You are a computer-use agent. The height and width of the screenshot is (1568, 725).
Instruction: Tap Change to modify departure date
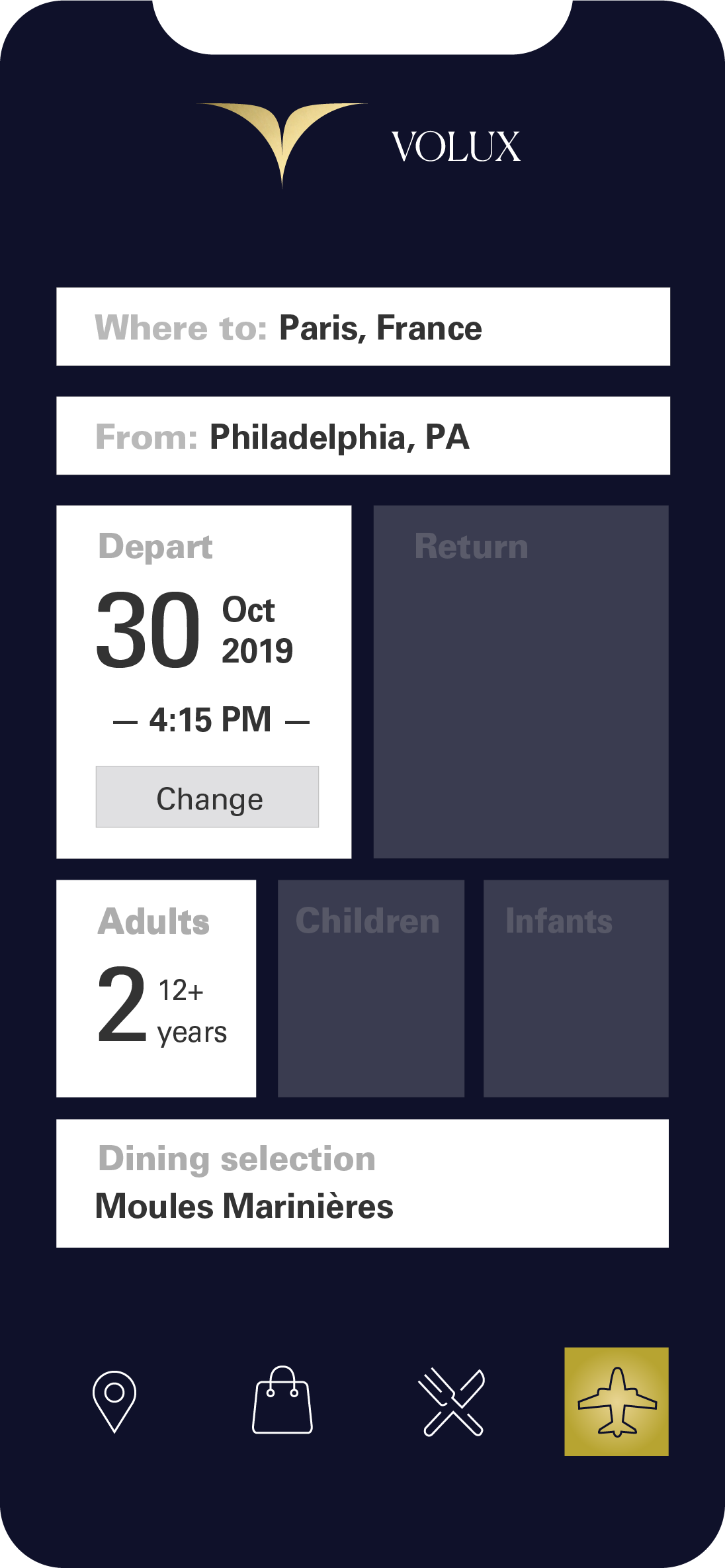point(207,797)
